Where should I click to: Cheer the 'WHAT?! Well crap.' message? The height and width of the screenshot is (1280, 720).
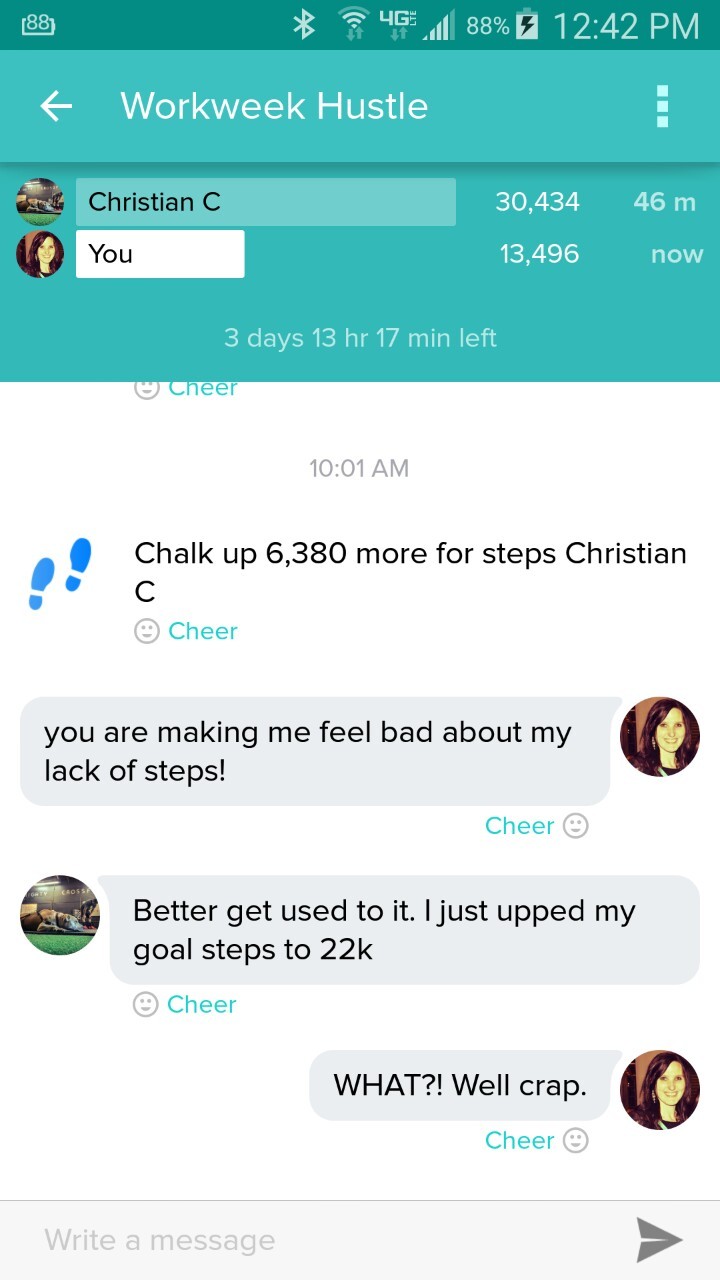click(x=535, y=1140)
